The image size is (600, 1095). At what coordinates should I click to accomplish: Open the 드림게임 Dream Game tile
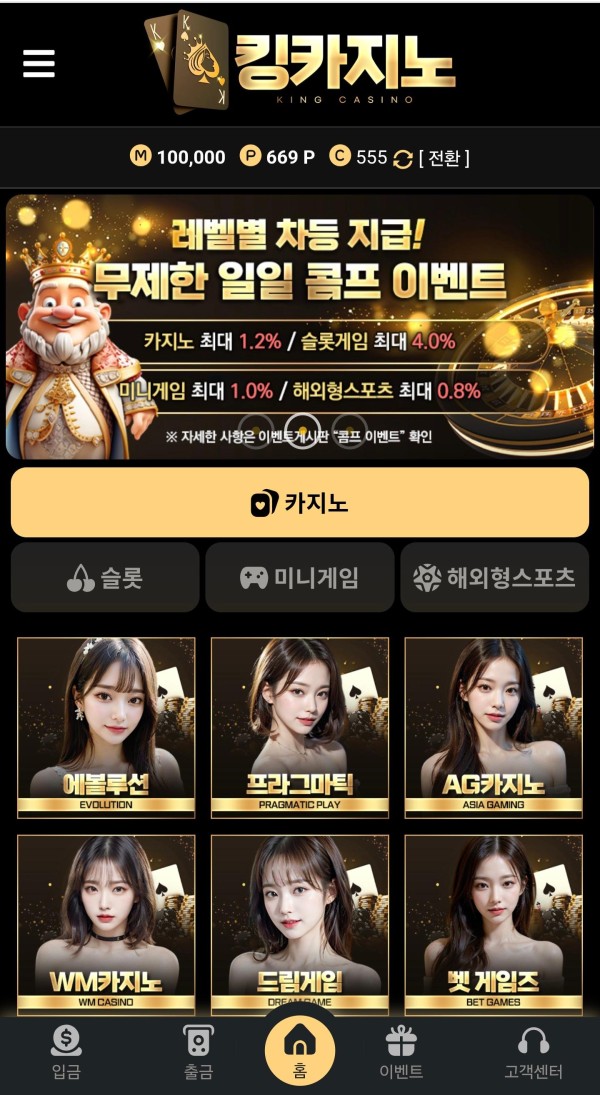tap(299, 920)
